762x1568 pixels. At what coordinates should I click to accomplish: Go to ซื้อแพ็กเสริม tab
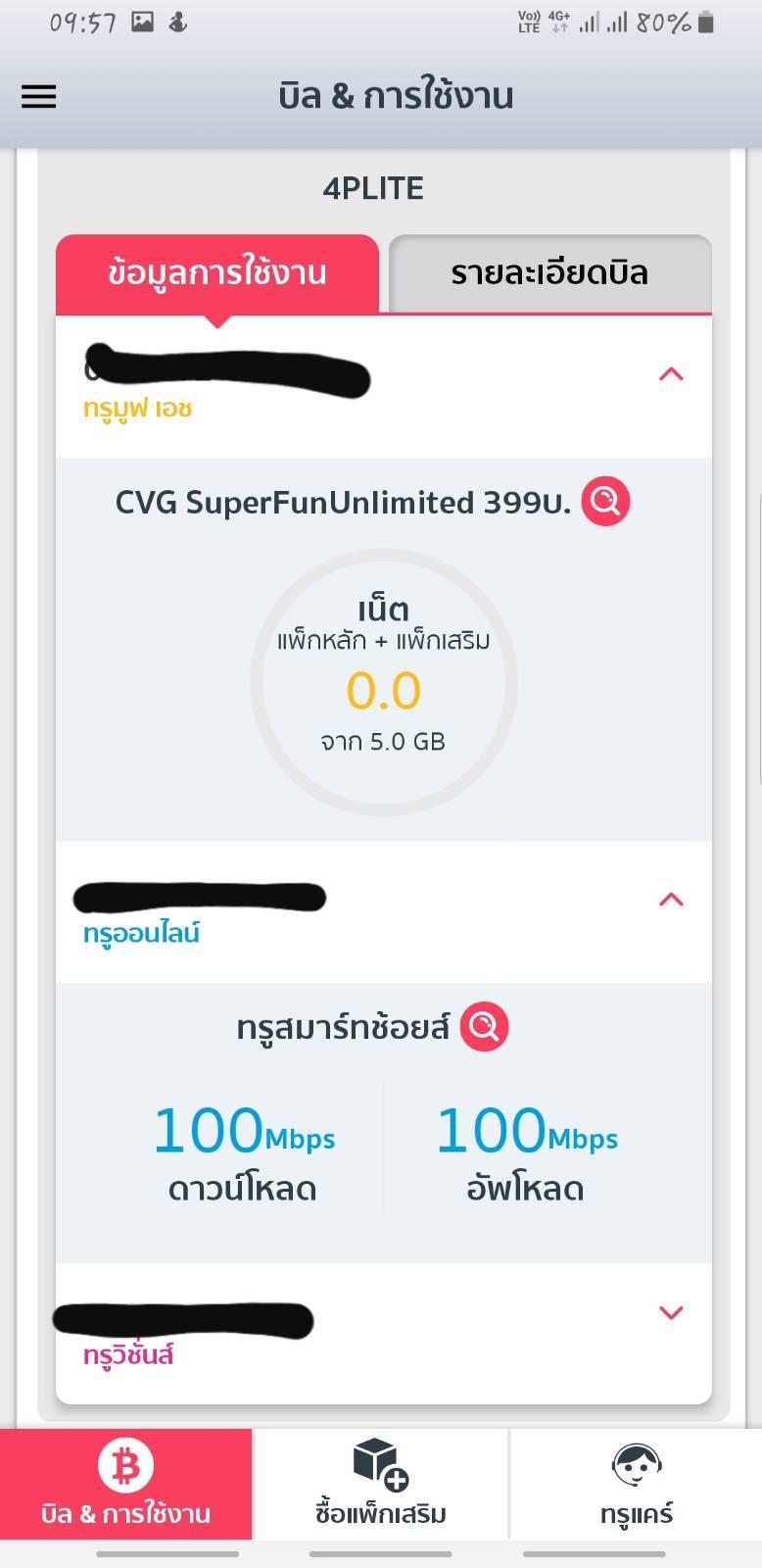click(x=381, y=1484)
